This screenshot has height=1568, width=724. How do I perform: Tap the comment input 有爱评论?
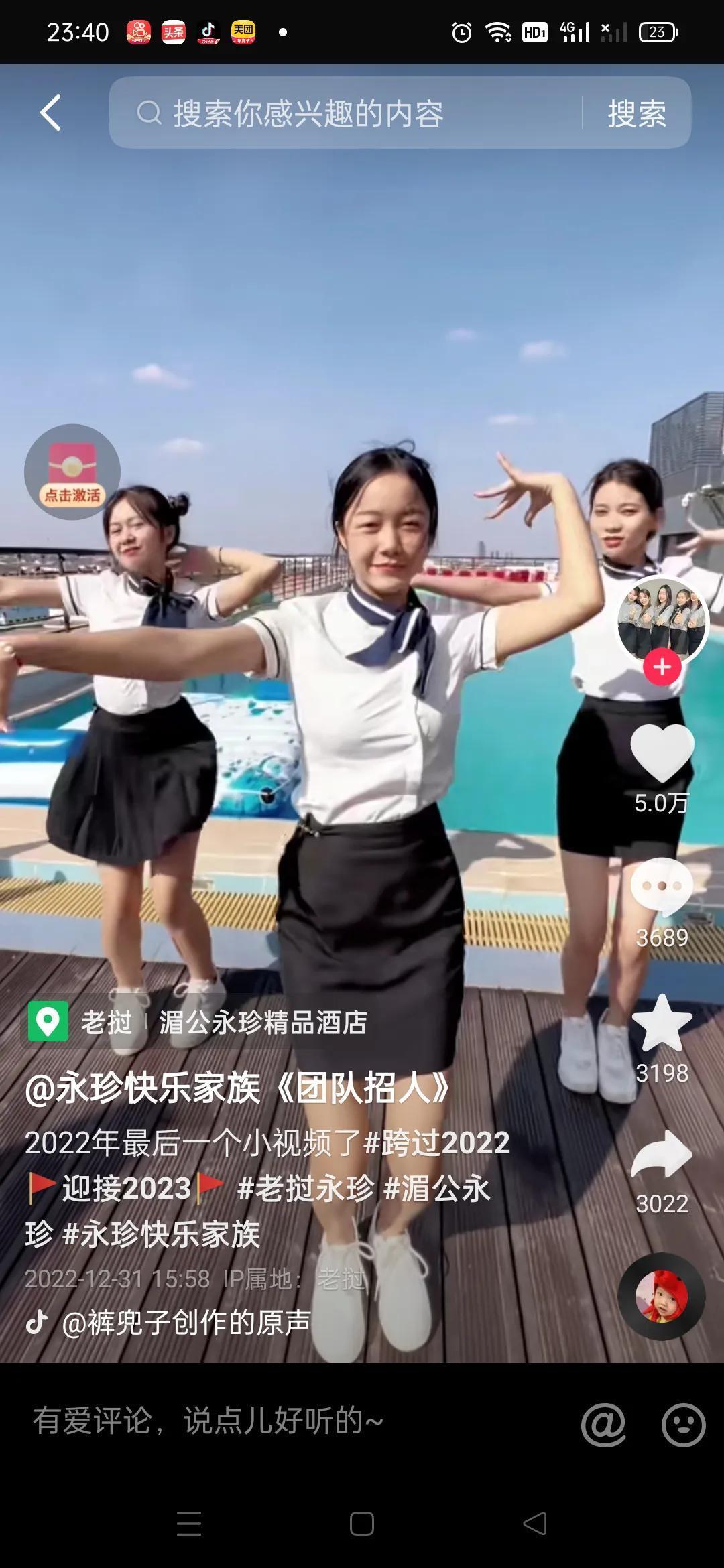pos(268,1421)
